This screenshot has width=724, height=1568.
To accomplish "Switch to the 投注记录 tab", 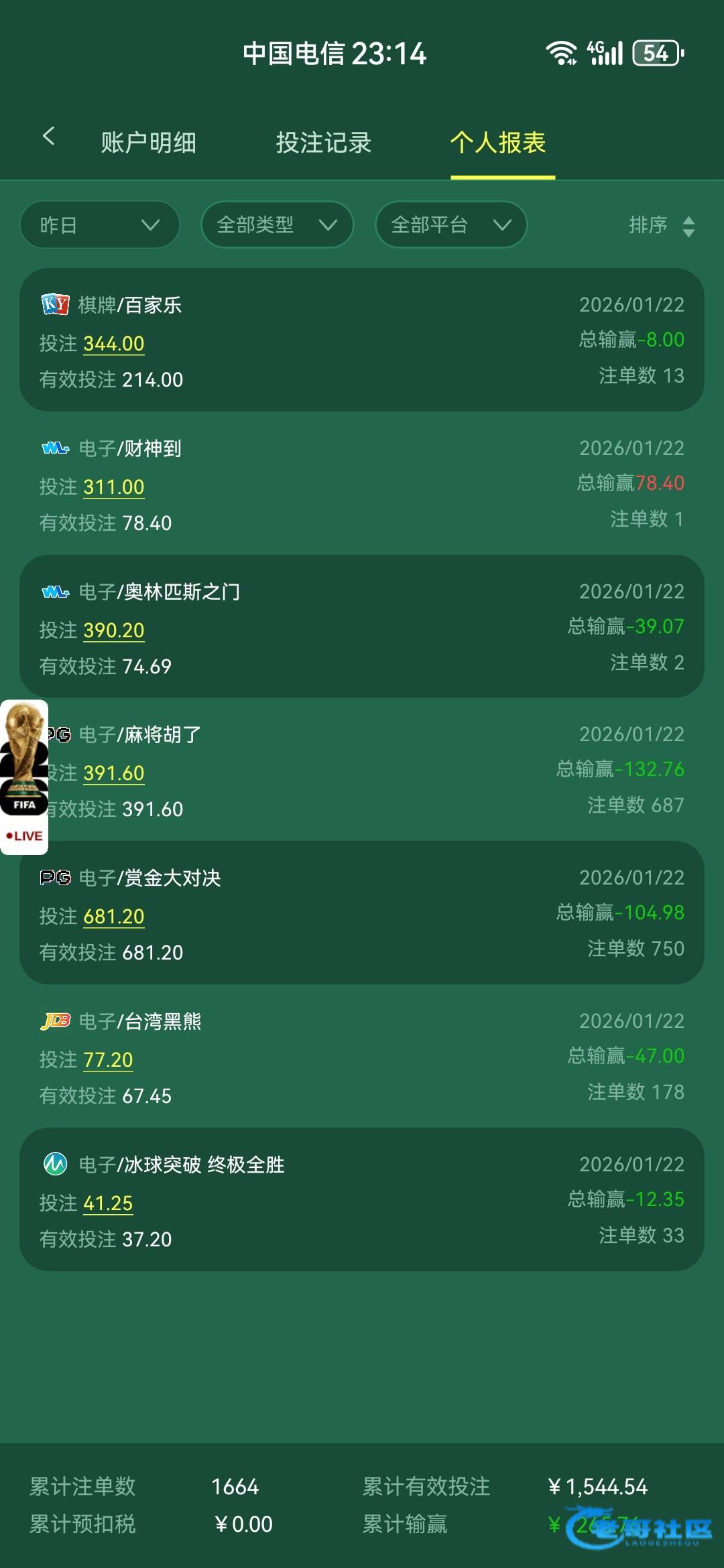I will (x=323, y=142).
